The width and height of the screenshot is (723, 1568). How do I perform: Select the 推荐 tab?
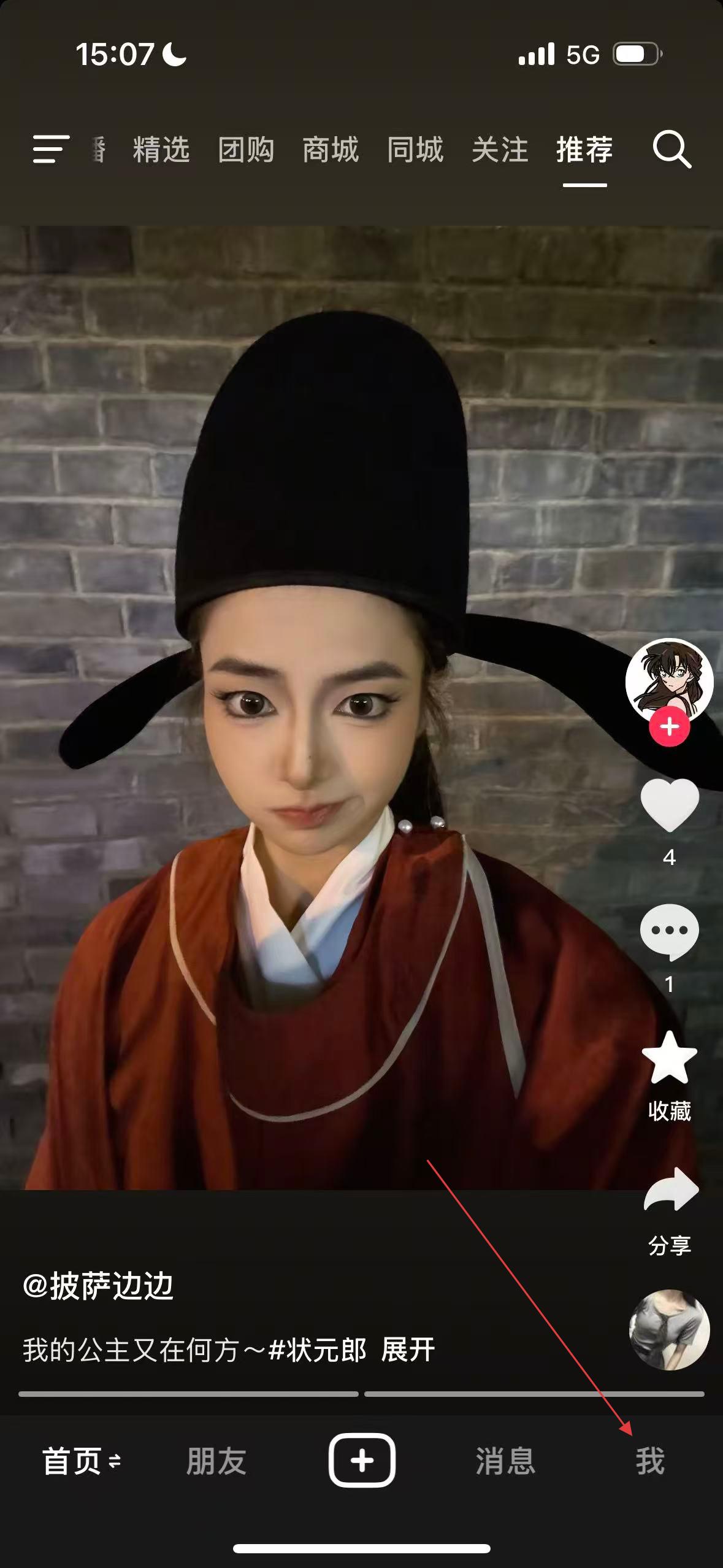pos(584,150)
